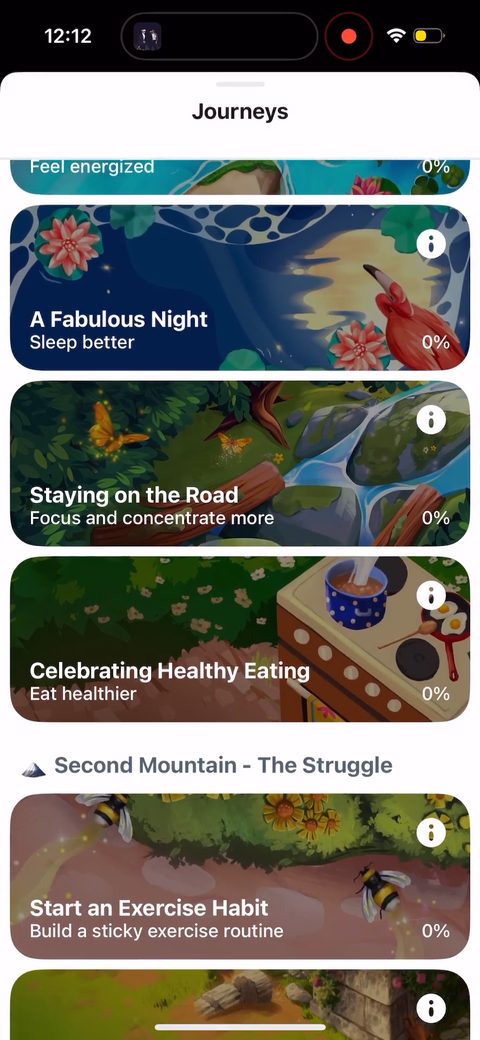Show details for Start an Exercise Habit
The height and width of the screenshot is (1040, 480).
click(431, 832)
